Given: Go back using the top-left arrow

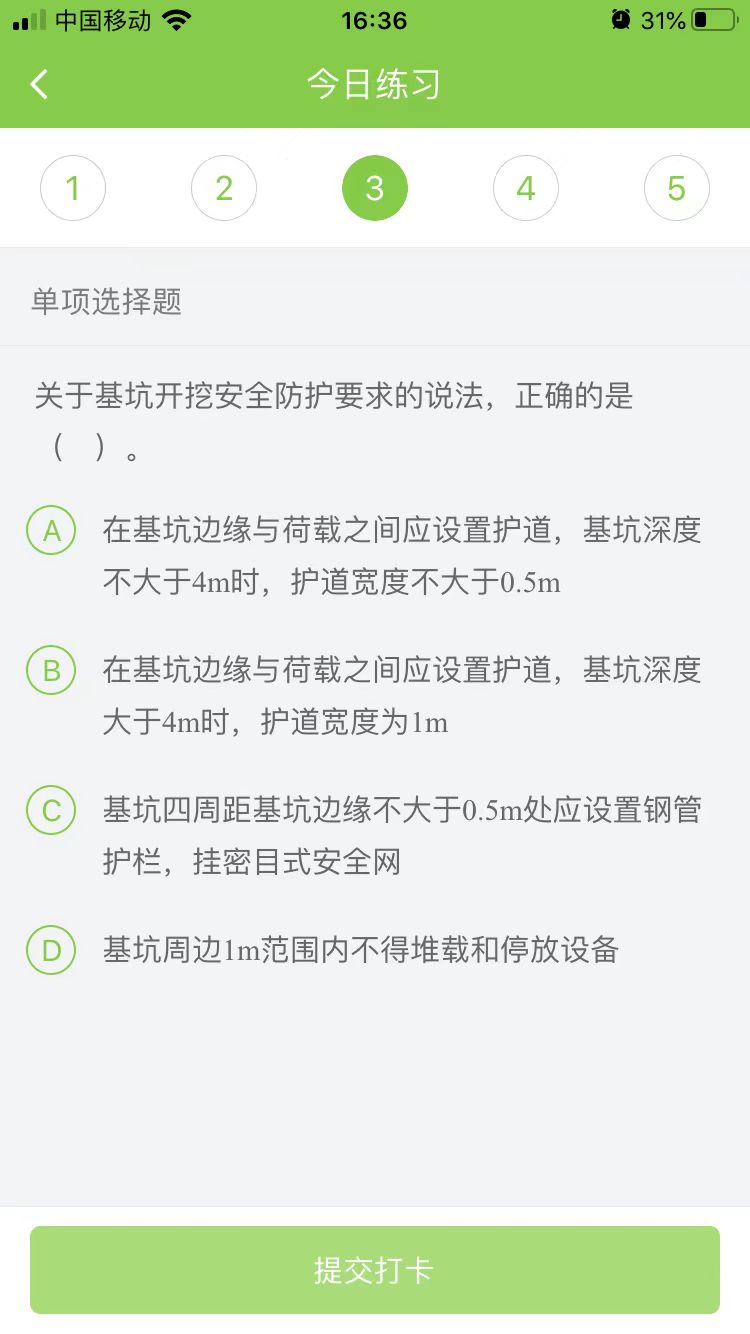Looking at the screenshot, I should click(39, 84).
